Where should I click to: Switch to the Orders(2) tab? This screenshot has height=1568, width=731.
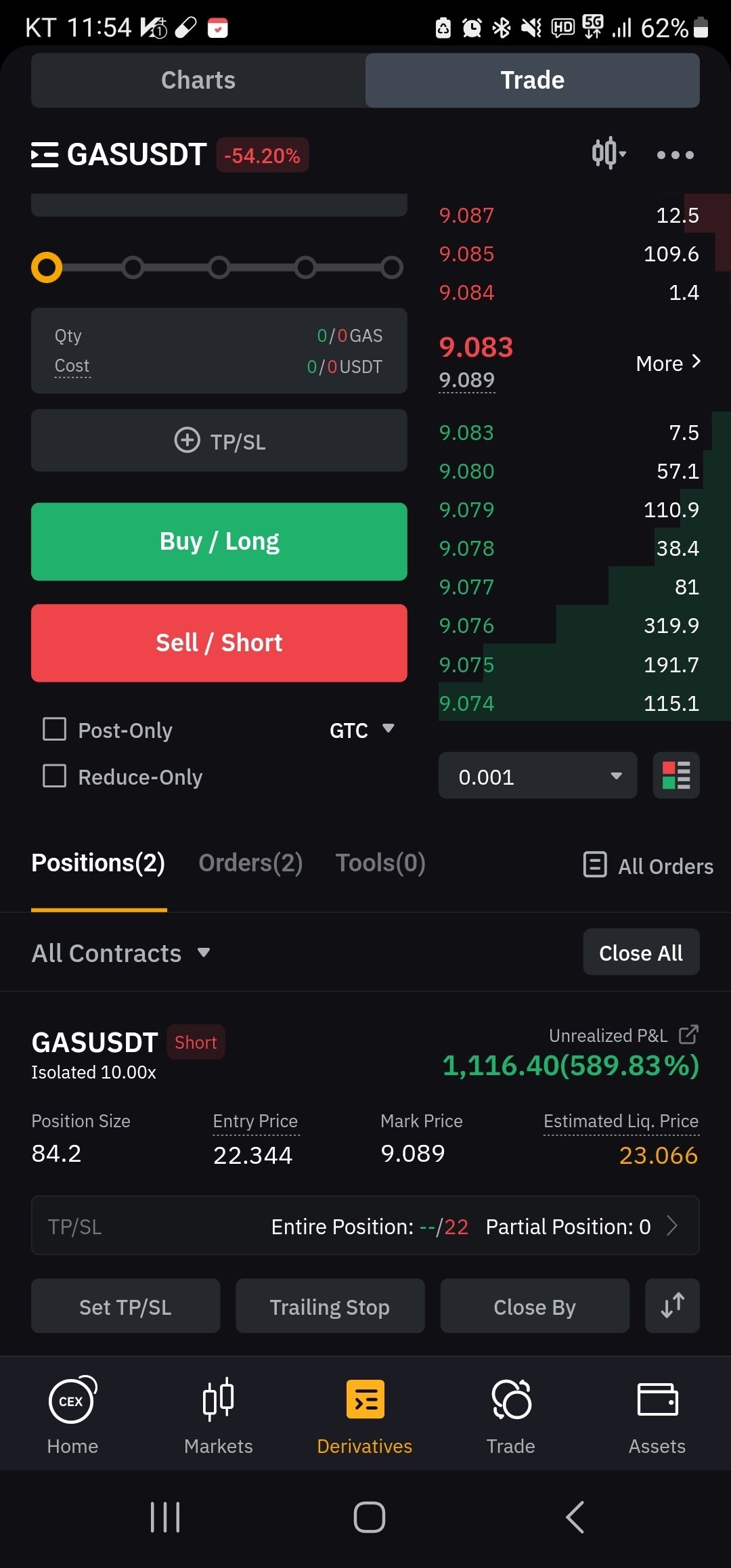250,863
